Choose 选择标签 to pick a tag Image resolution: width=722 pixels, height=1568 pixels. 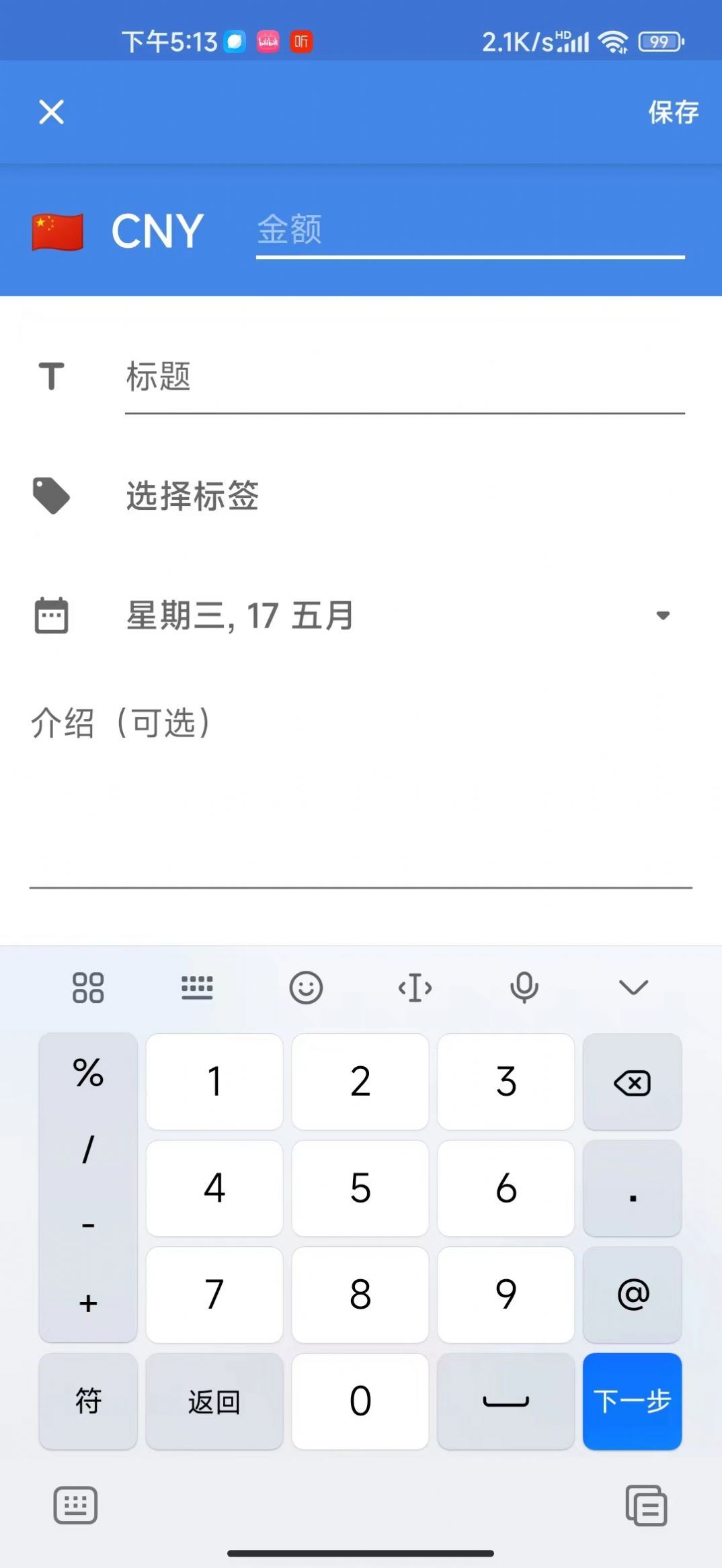[192, 495]
